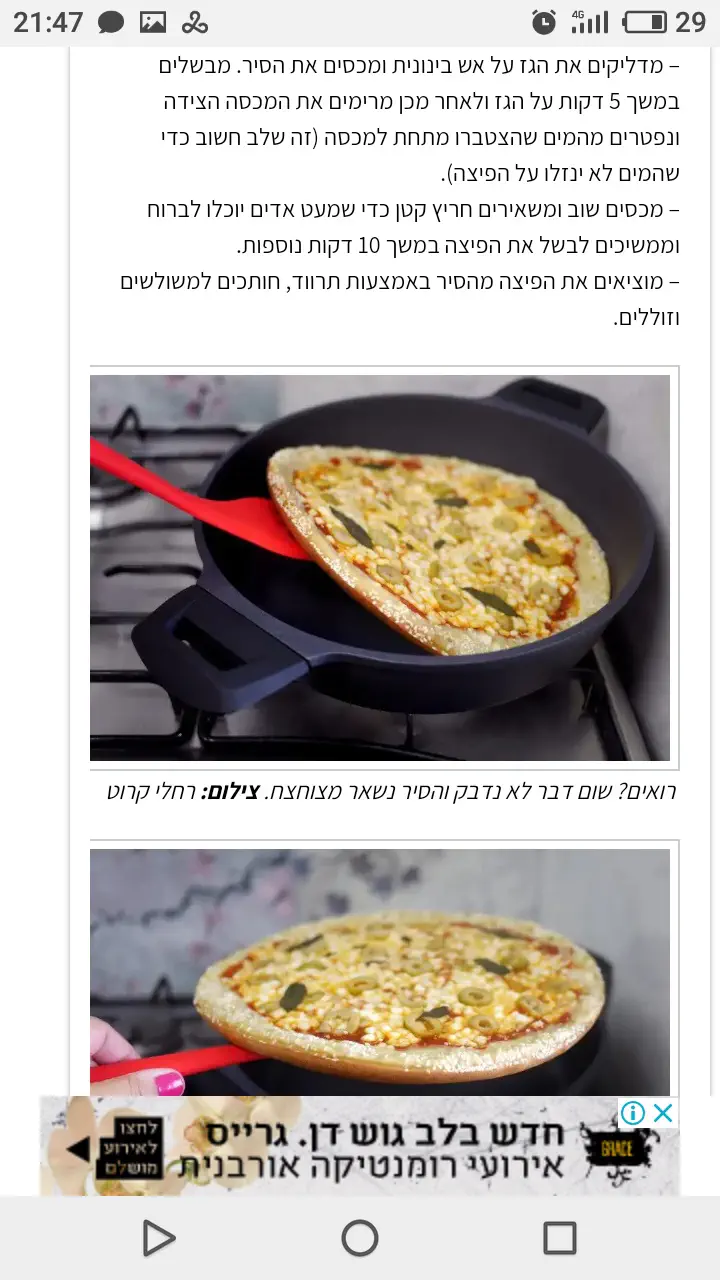Go to the home screen
This screenshot has height=1280, width=720.
[x=360, y=1238]
